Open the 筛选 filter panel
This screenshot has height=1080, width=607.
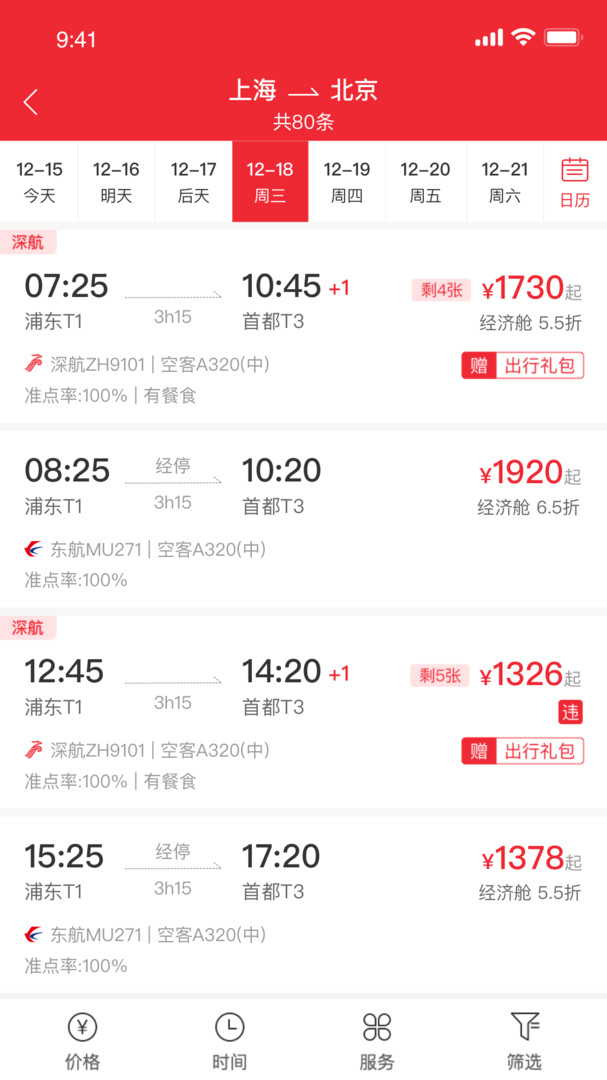tap(525, 1040)
